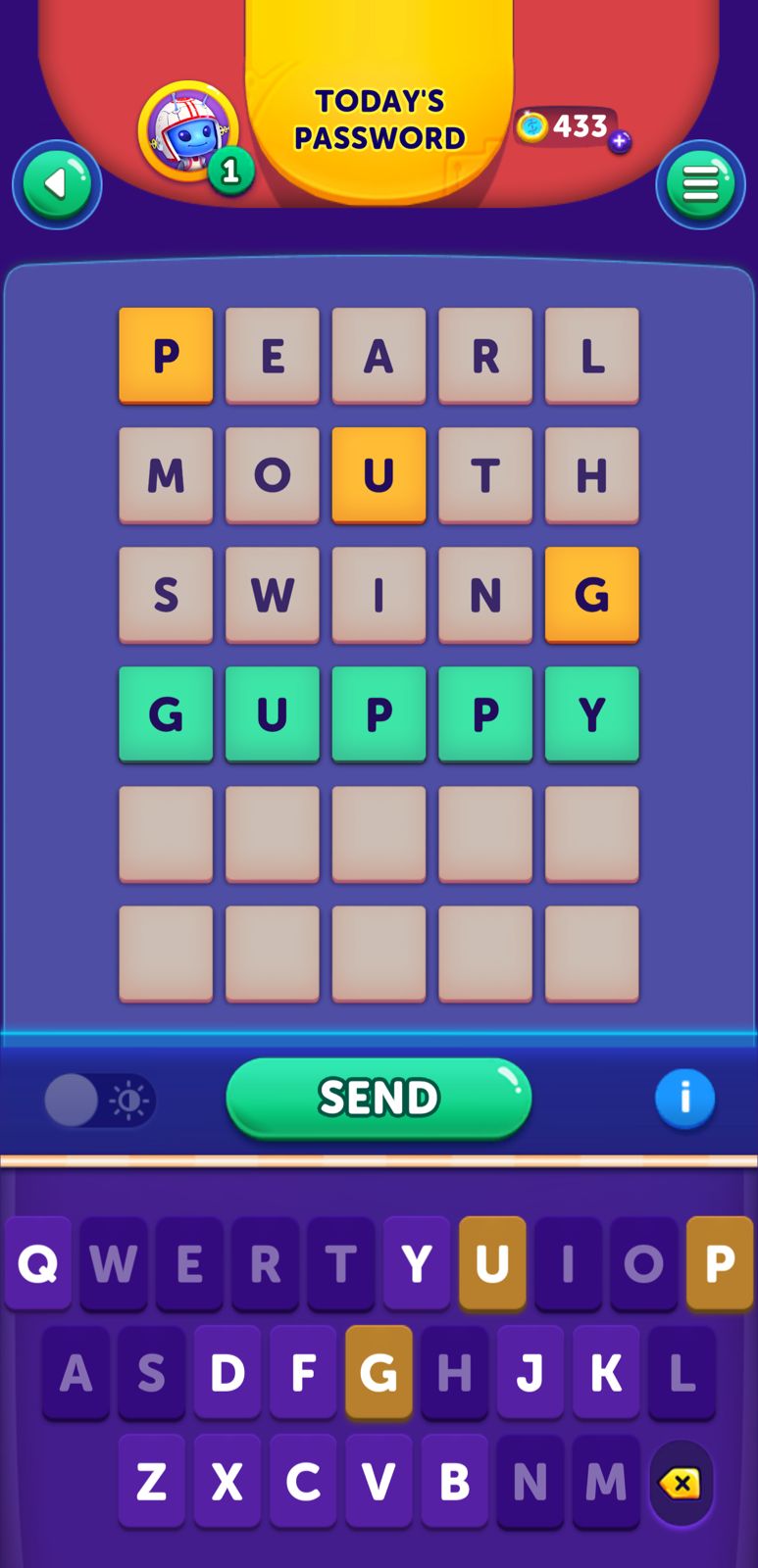Type the letter C key

pyautogui.click(x=303, y=1482)
